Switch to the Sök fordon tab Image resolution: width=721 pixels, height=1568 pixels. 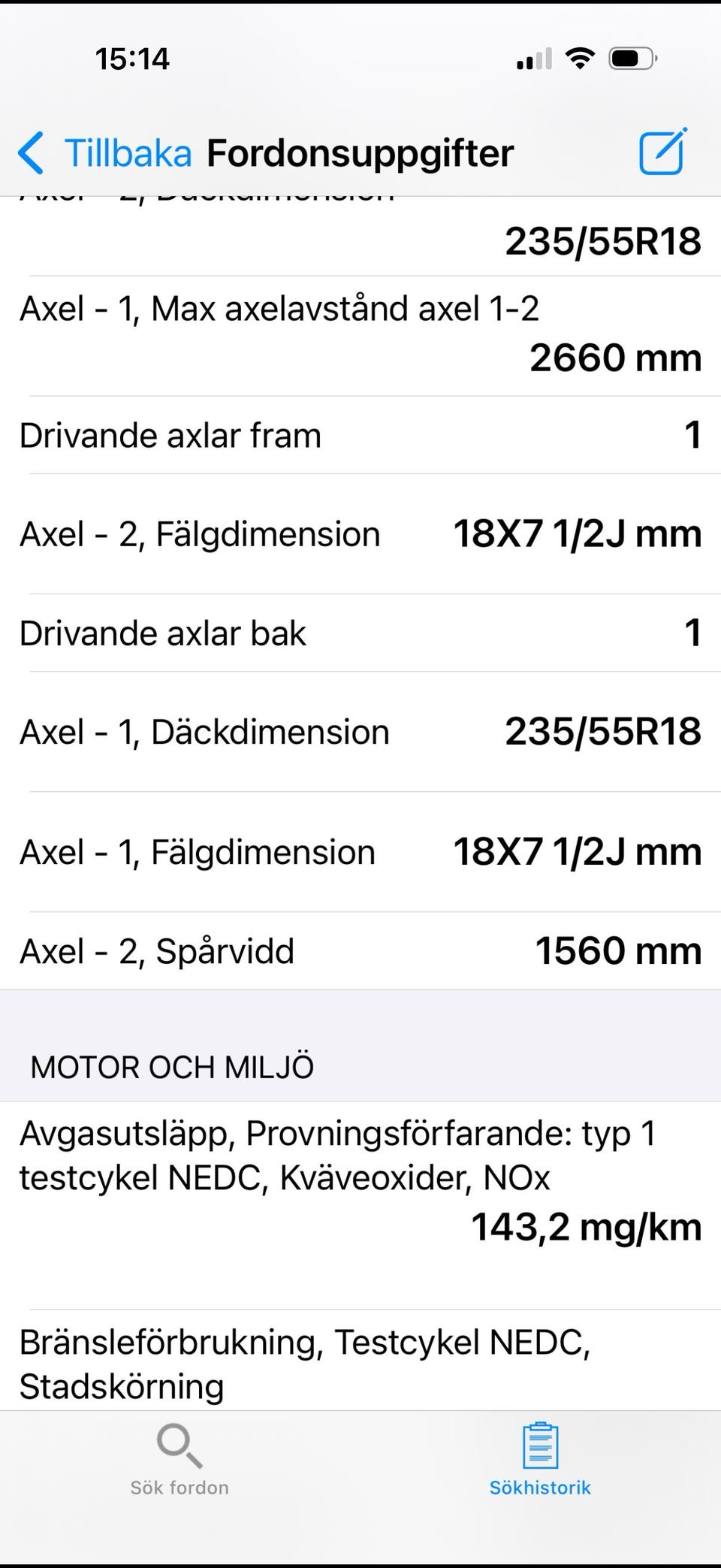[x=179, y=1459]
